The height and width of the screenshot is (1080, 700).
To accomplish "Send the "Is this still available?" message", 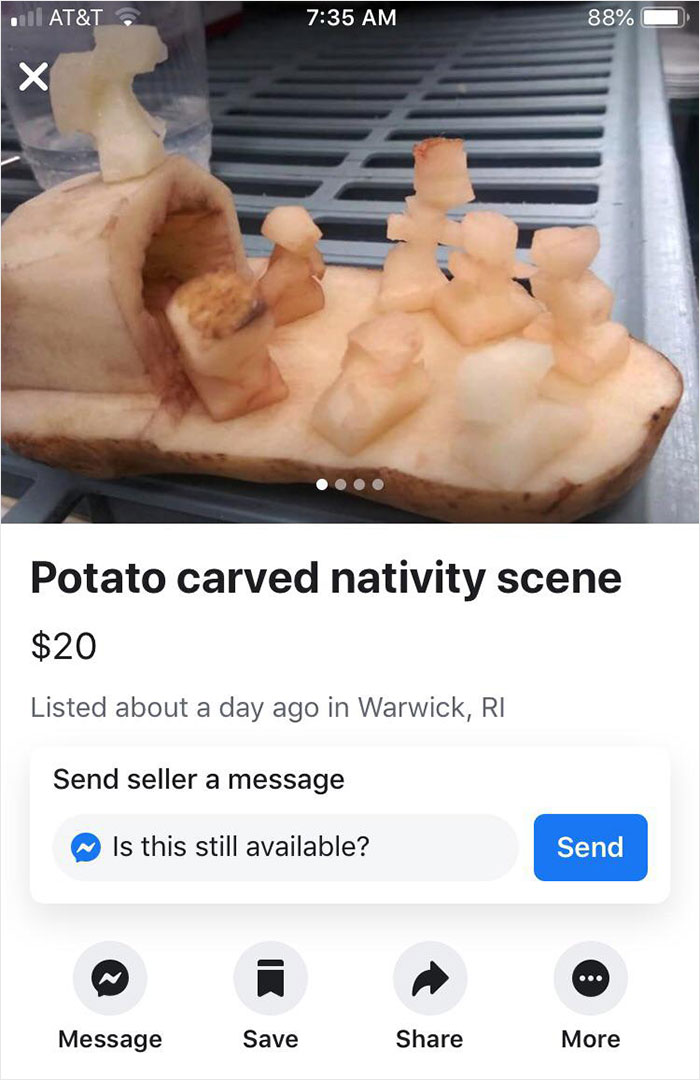I will [x=590, y=848].
